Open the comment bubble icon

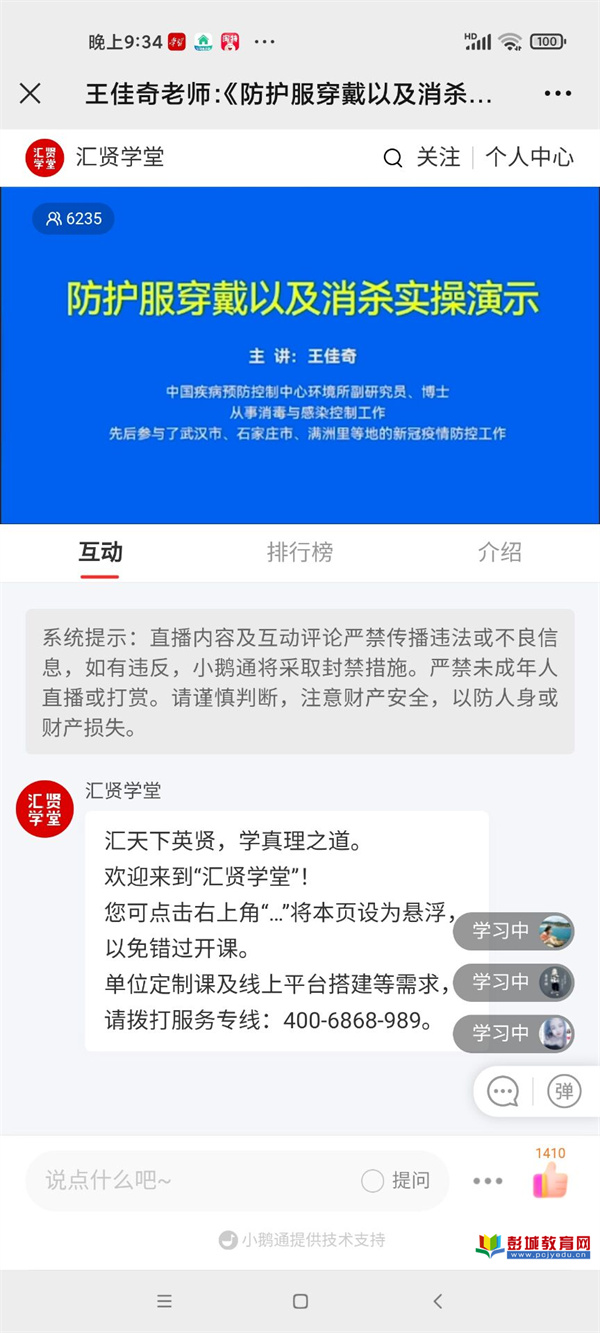click(503, 1091)
